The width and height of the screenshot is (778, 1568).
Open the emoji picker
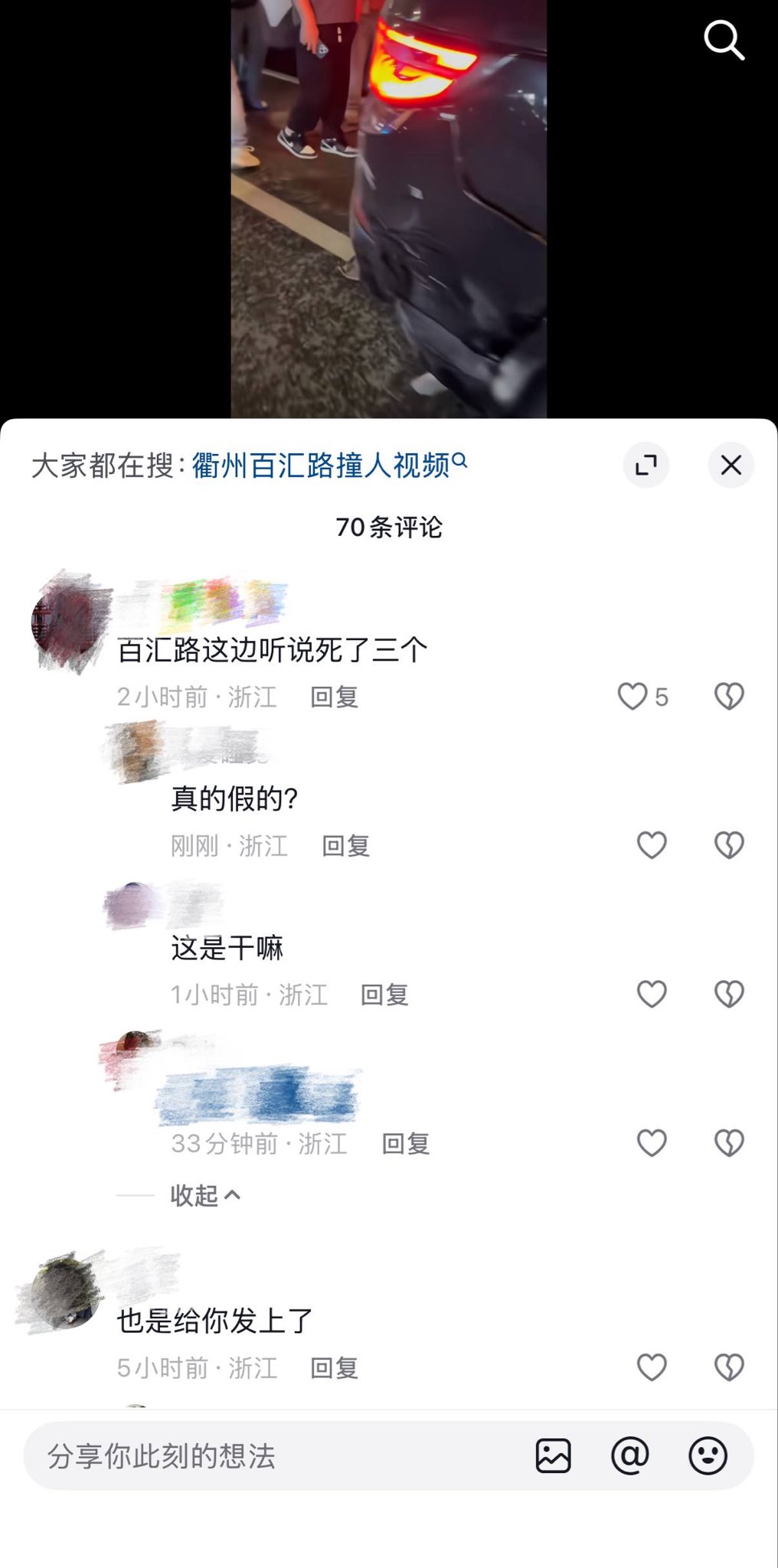pos(708,1455)
